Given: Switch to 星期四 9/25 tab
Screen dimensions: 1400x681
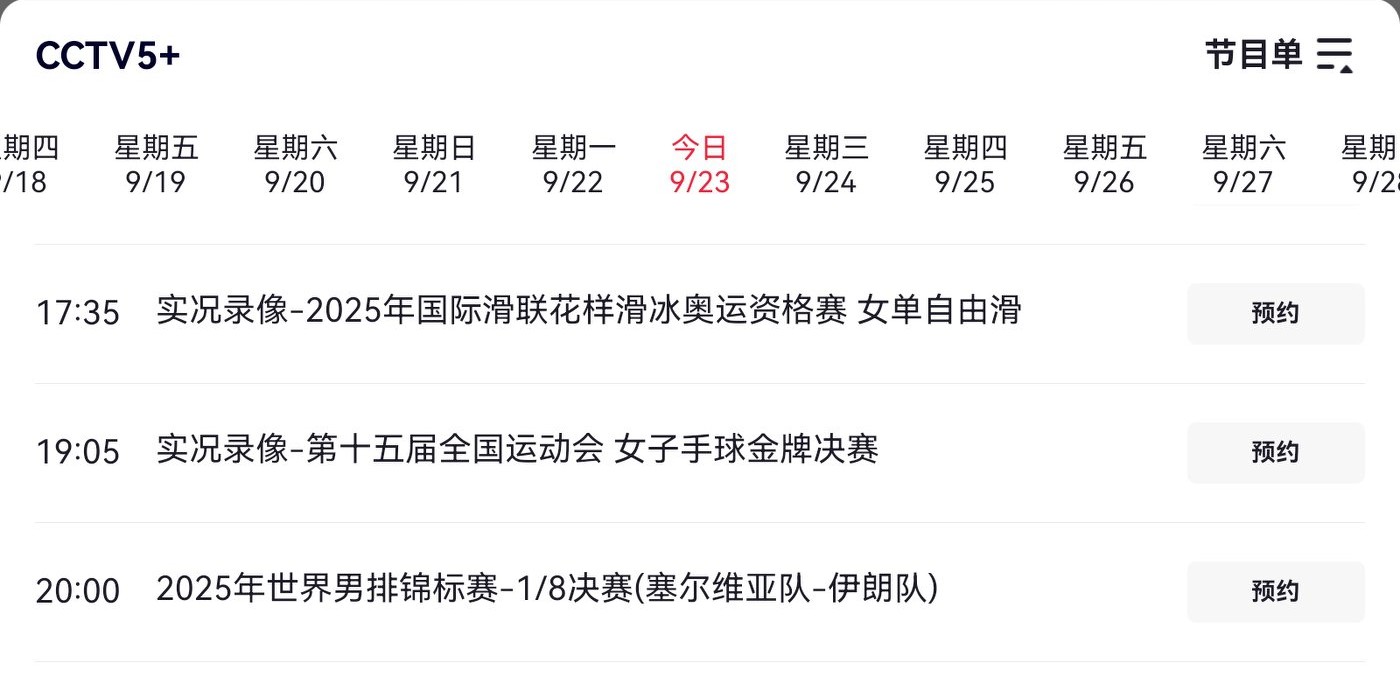Looking at the screenshot, I should click(x=965, y=165).
